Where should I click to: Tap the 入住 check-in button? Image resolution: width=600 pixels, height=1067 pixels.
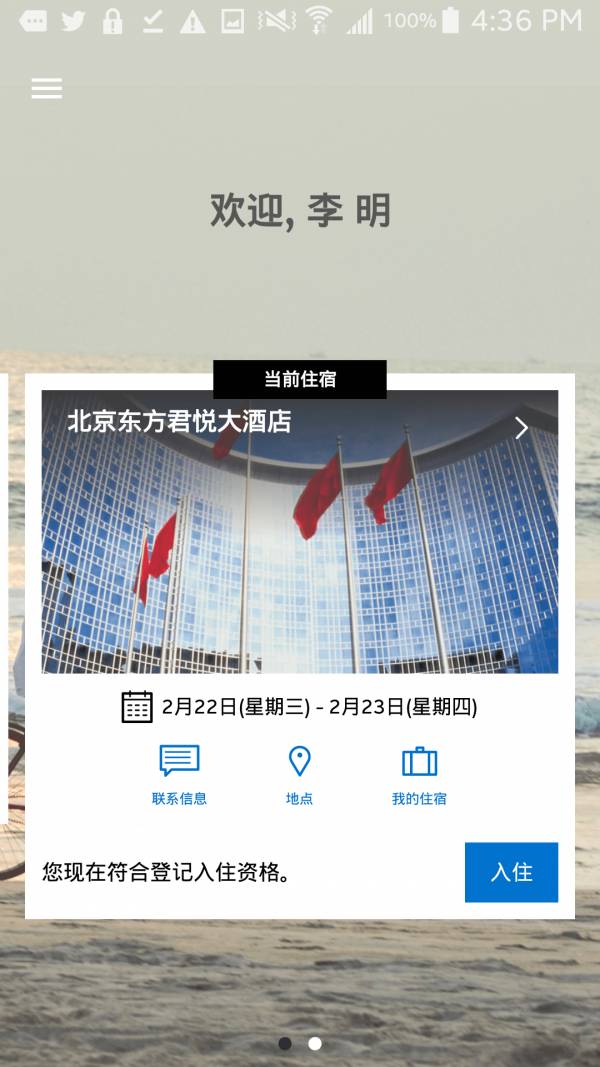click(x=511, y=872)
